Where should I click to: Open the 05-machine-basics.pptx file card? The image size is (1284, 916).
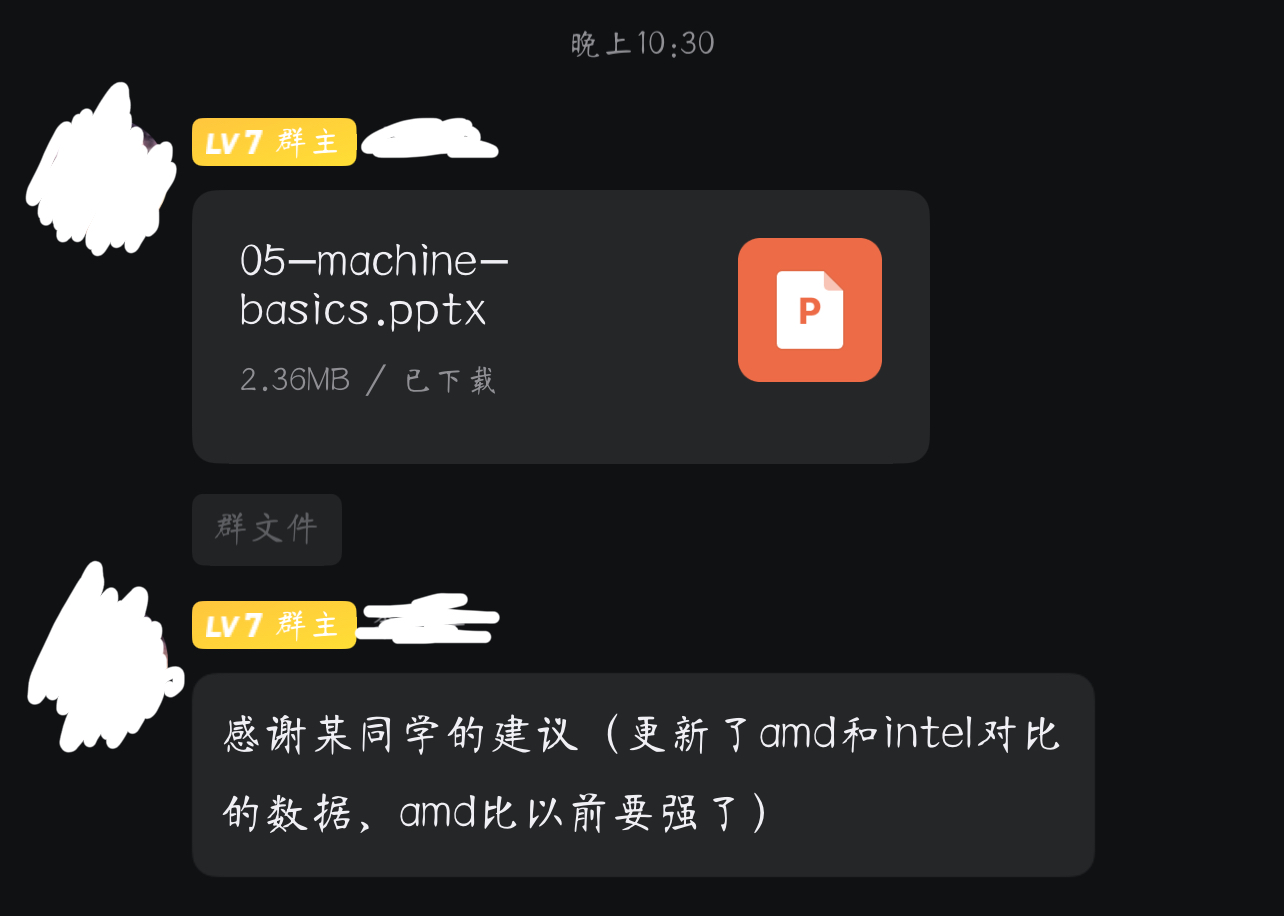(x=560, y=326)
